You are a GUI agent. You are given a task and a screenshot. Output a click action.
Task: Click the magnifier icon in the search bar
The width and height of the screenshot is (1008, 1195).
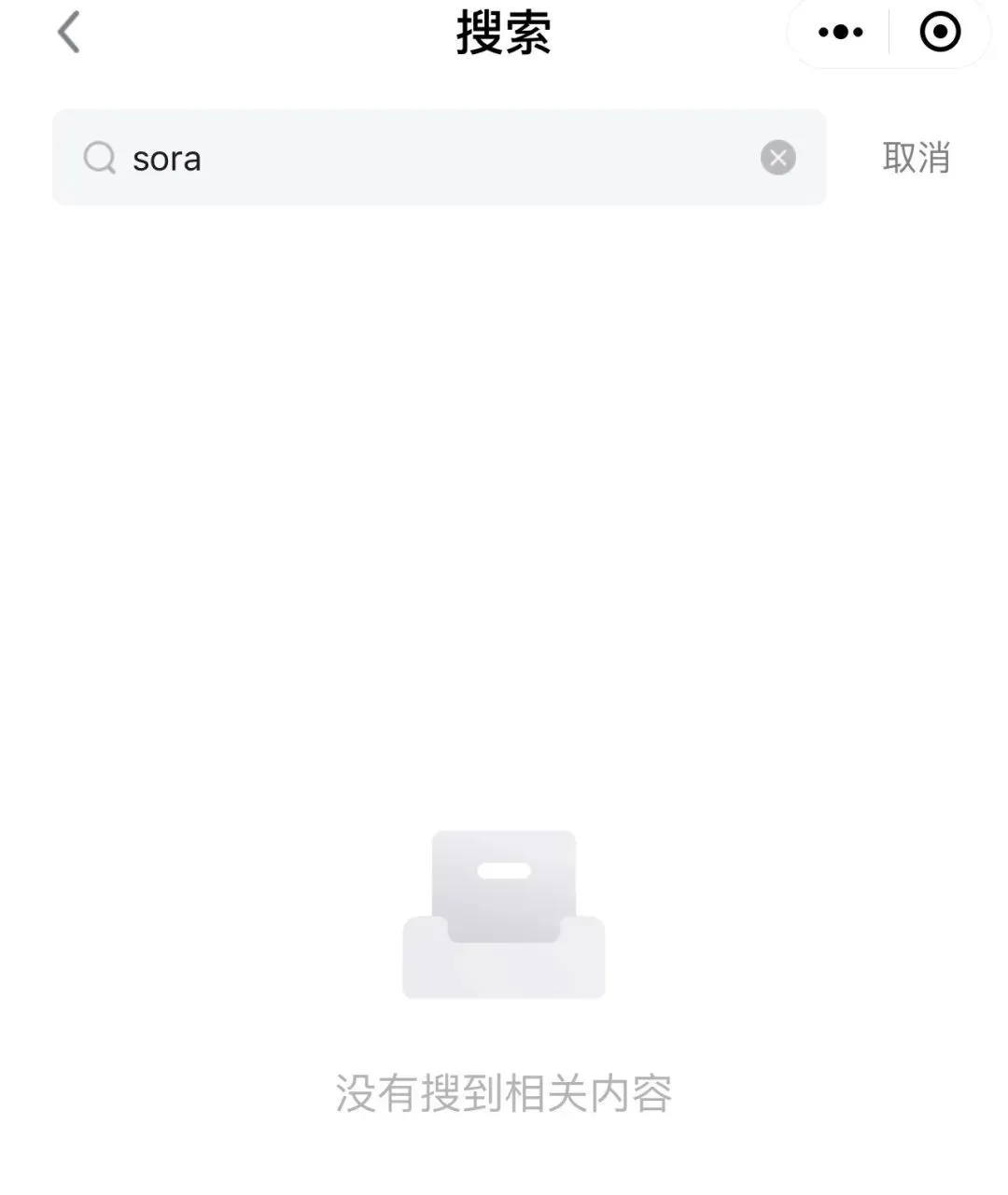tap(98, 158)
